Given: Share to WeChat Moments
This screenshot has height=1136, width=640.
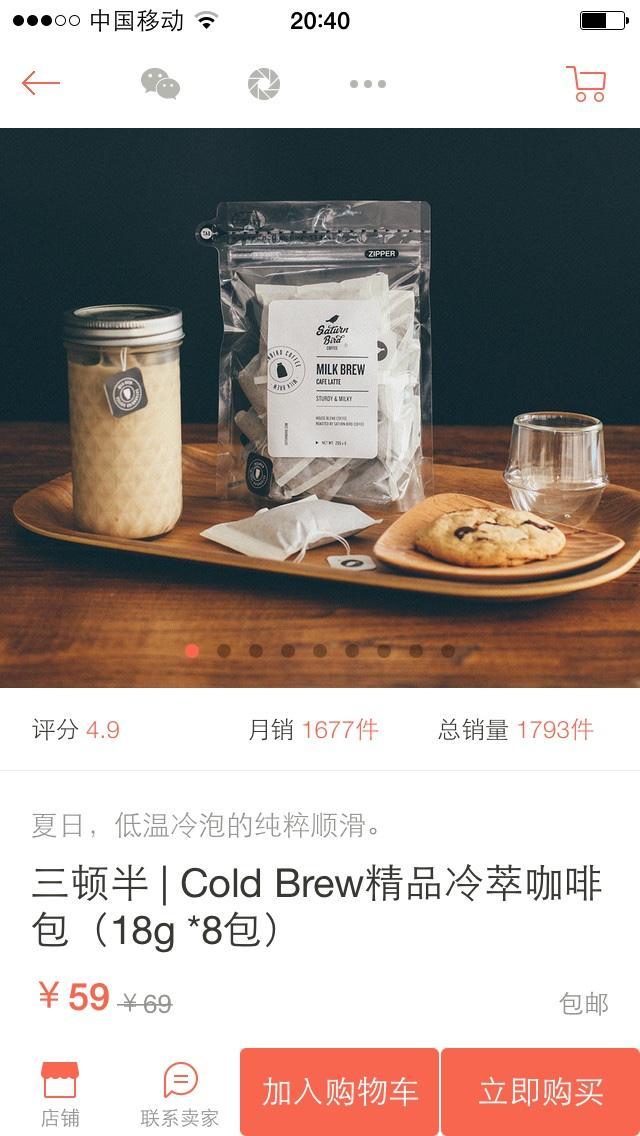Looking at the screenshot, I should coord(264,84).
